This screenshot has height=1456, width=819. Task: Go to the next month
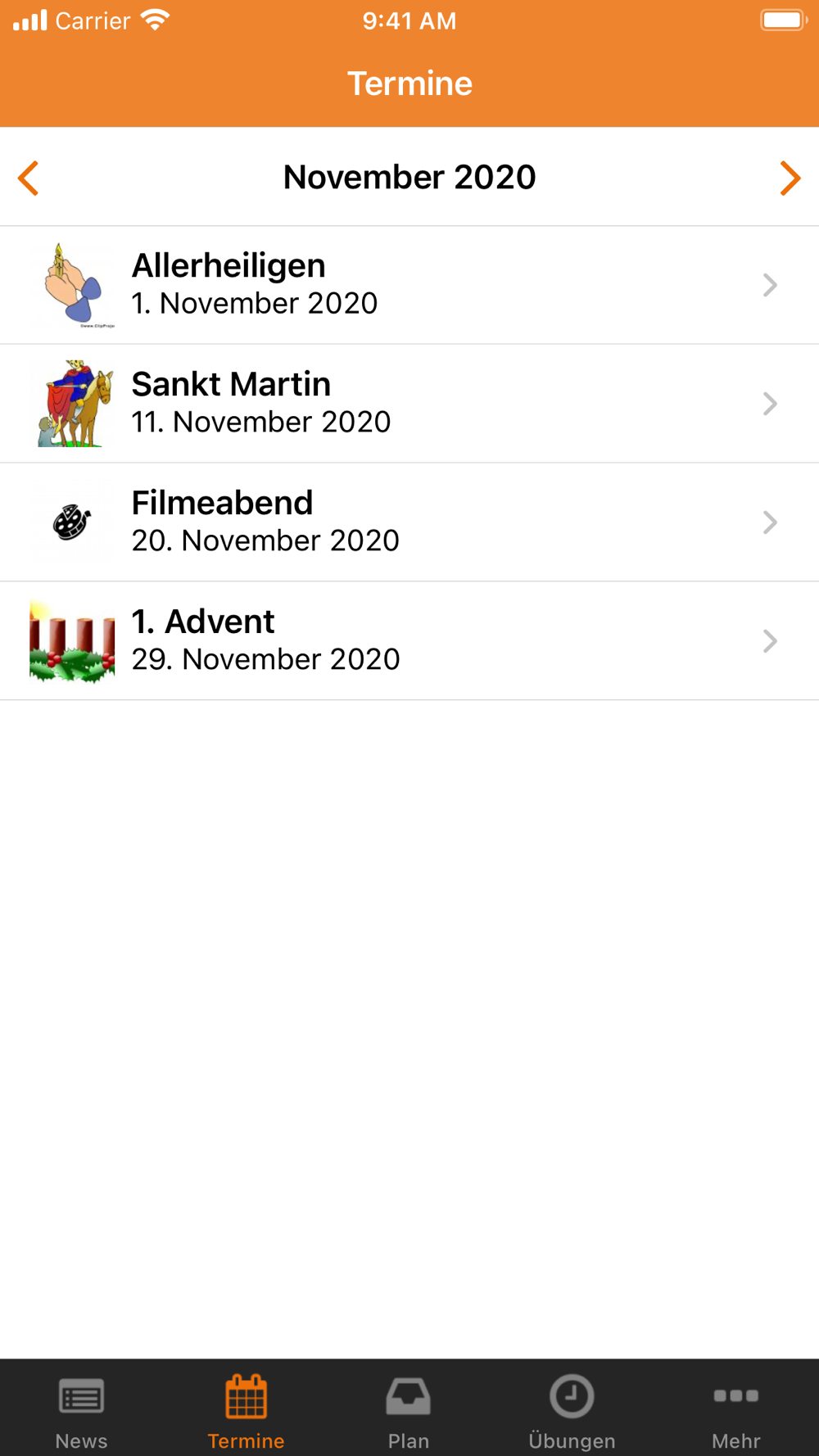(789, 178)
